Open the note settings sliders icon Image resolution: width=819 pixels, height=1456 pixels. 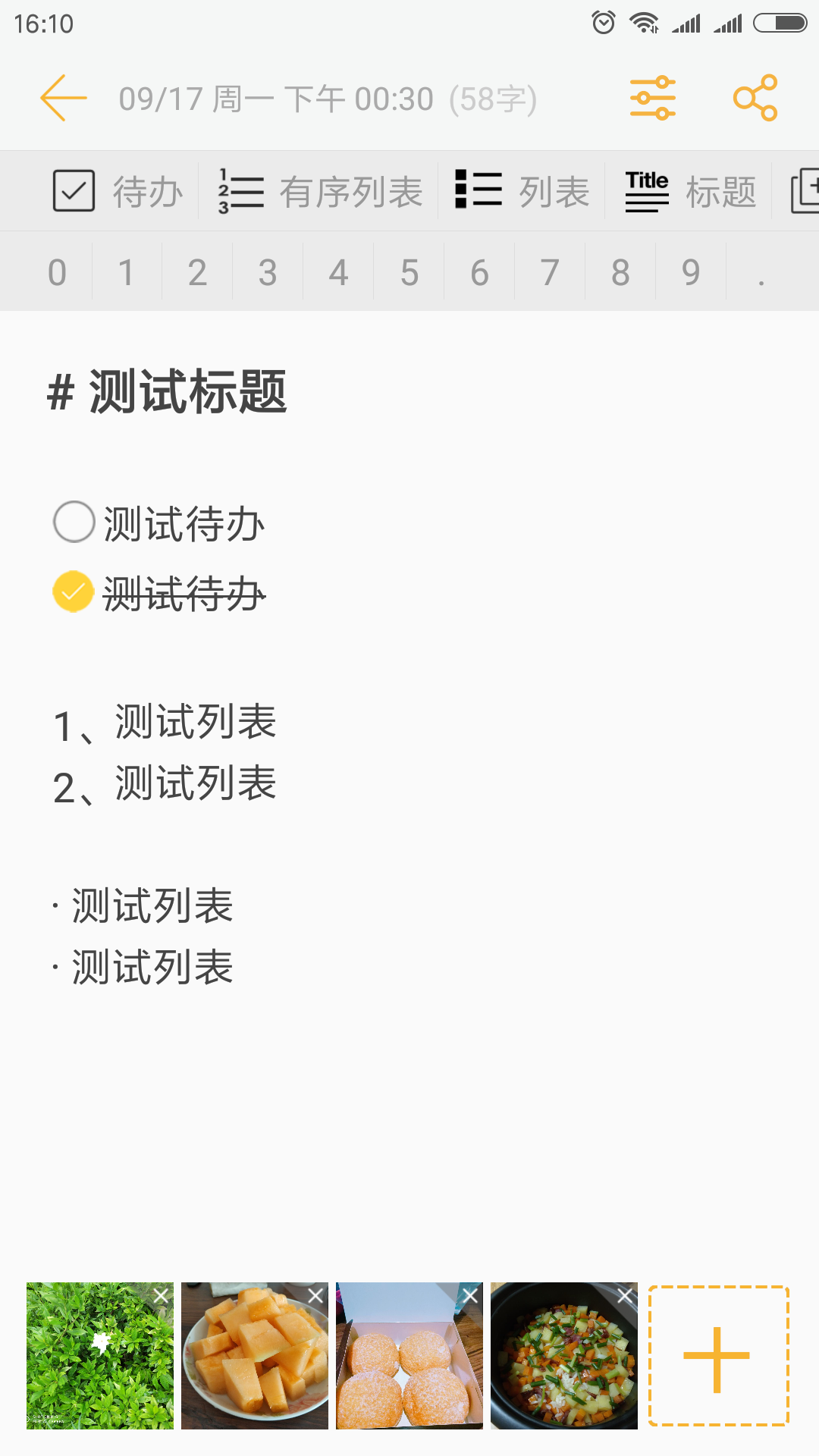652,97
